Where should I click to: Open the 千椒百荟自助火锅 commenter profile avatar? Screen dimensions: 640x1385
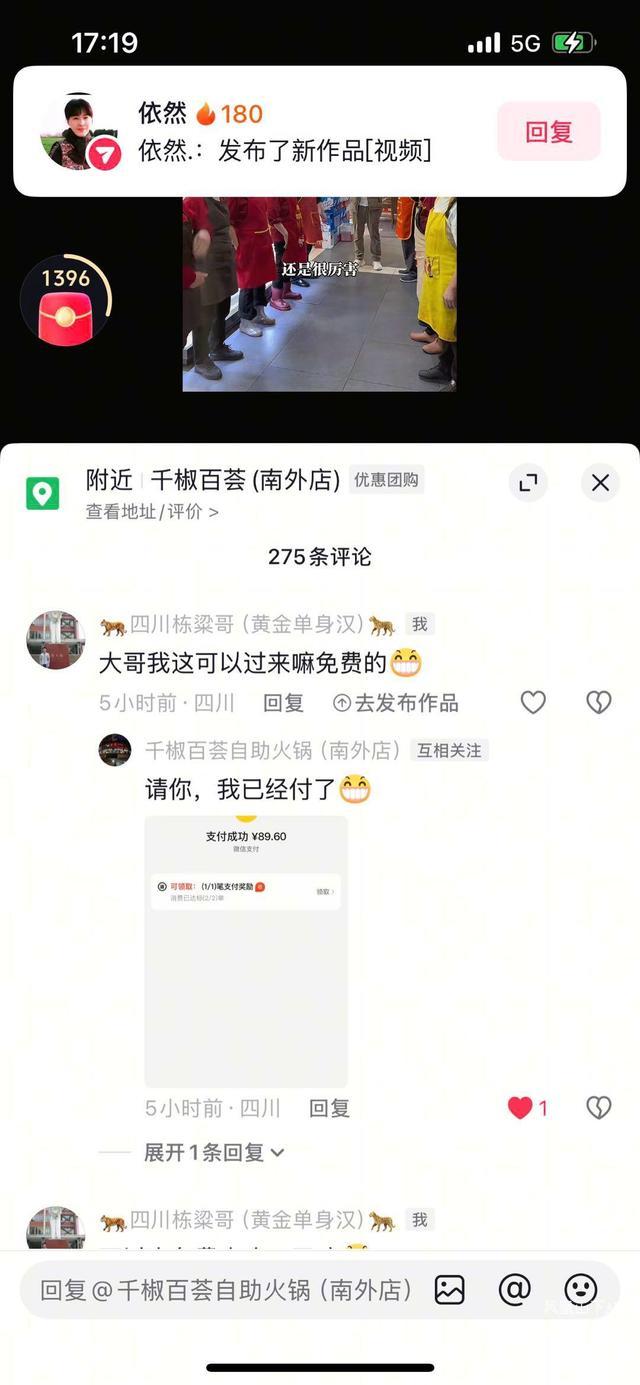click(115, 750)
